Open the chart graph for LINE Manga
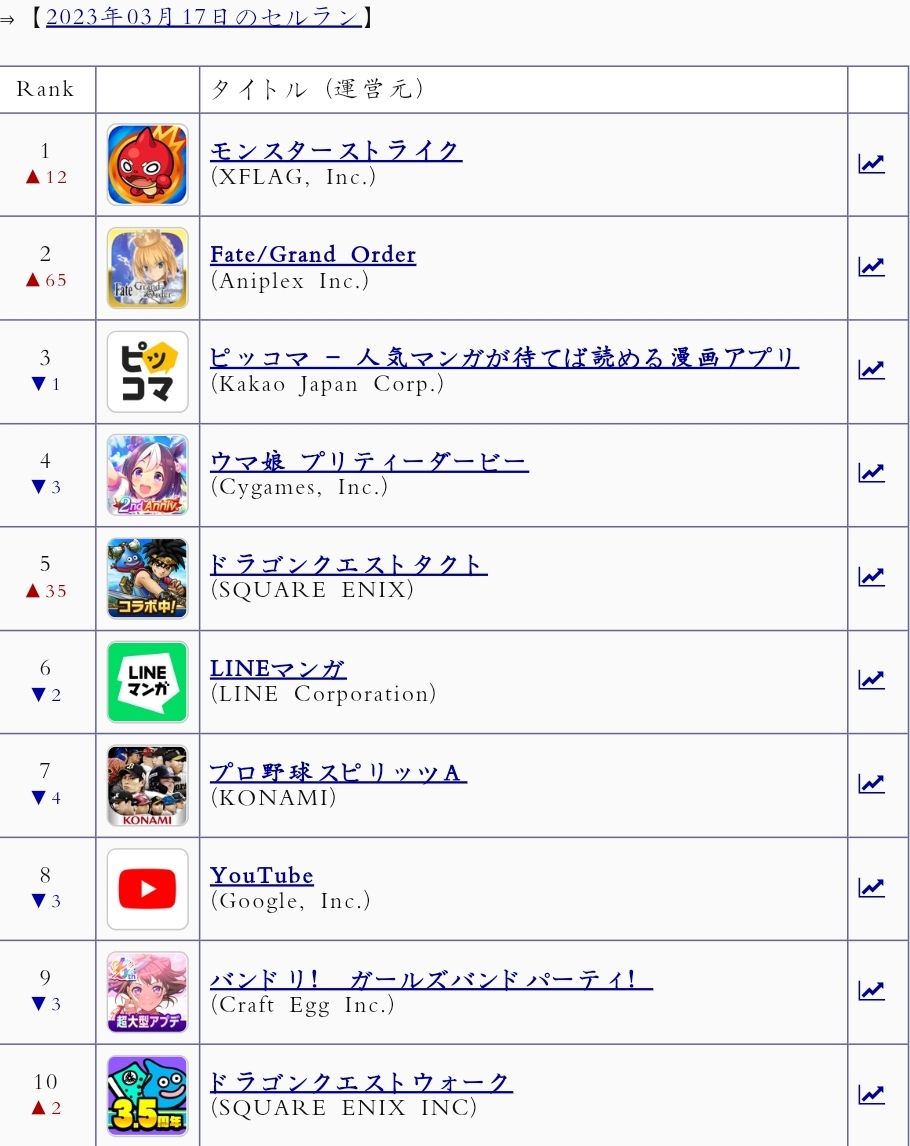This screenshot has height=1146, width=910. (872, 681)
